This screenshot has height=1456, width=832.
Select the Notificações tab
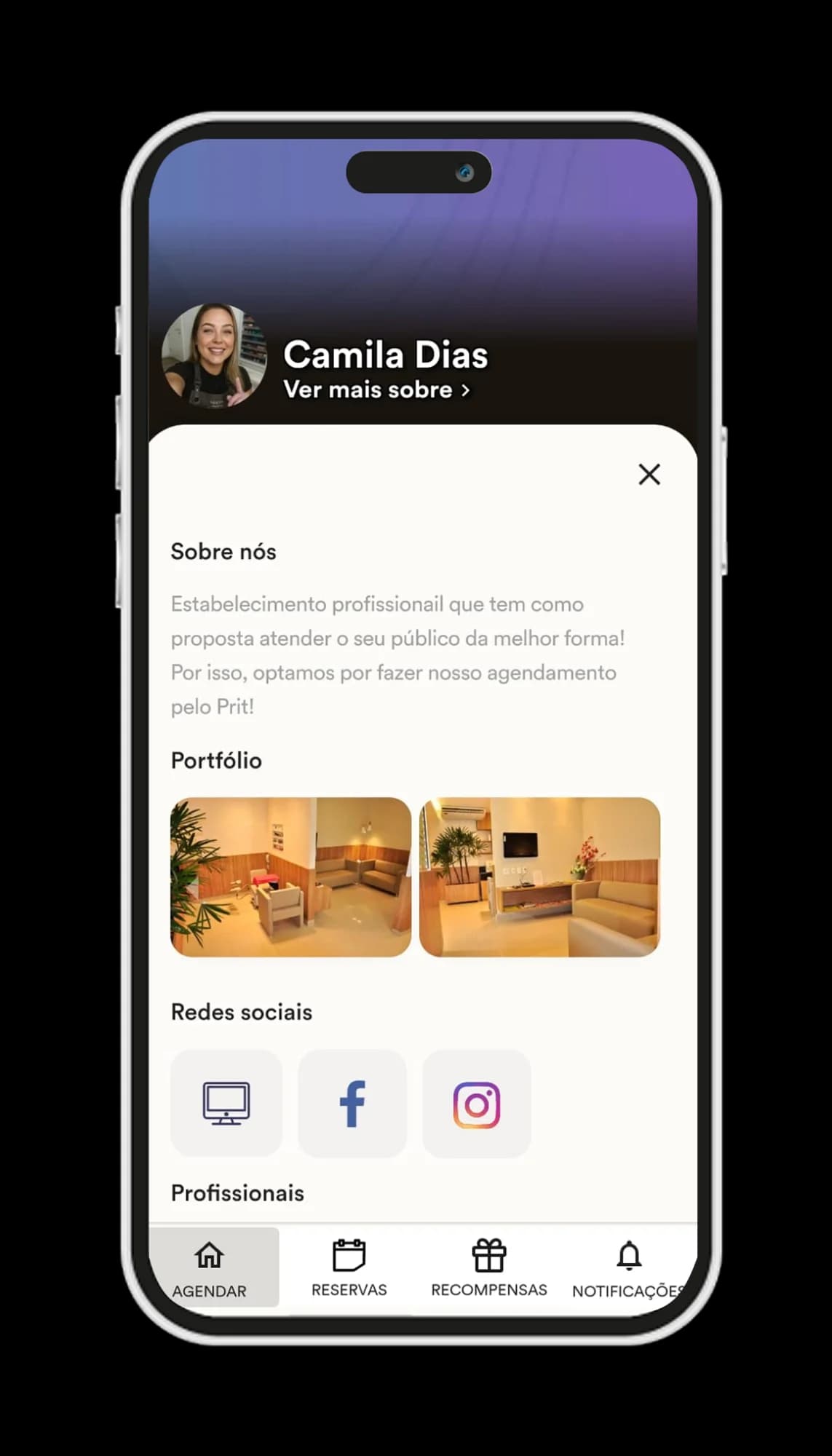coord(627,1268)
